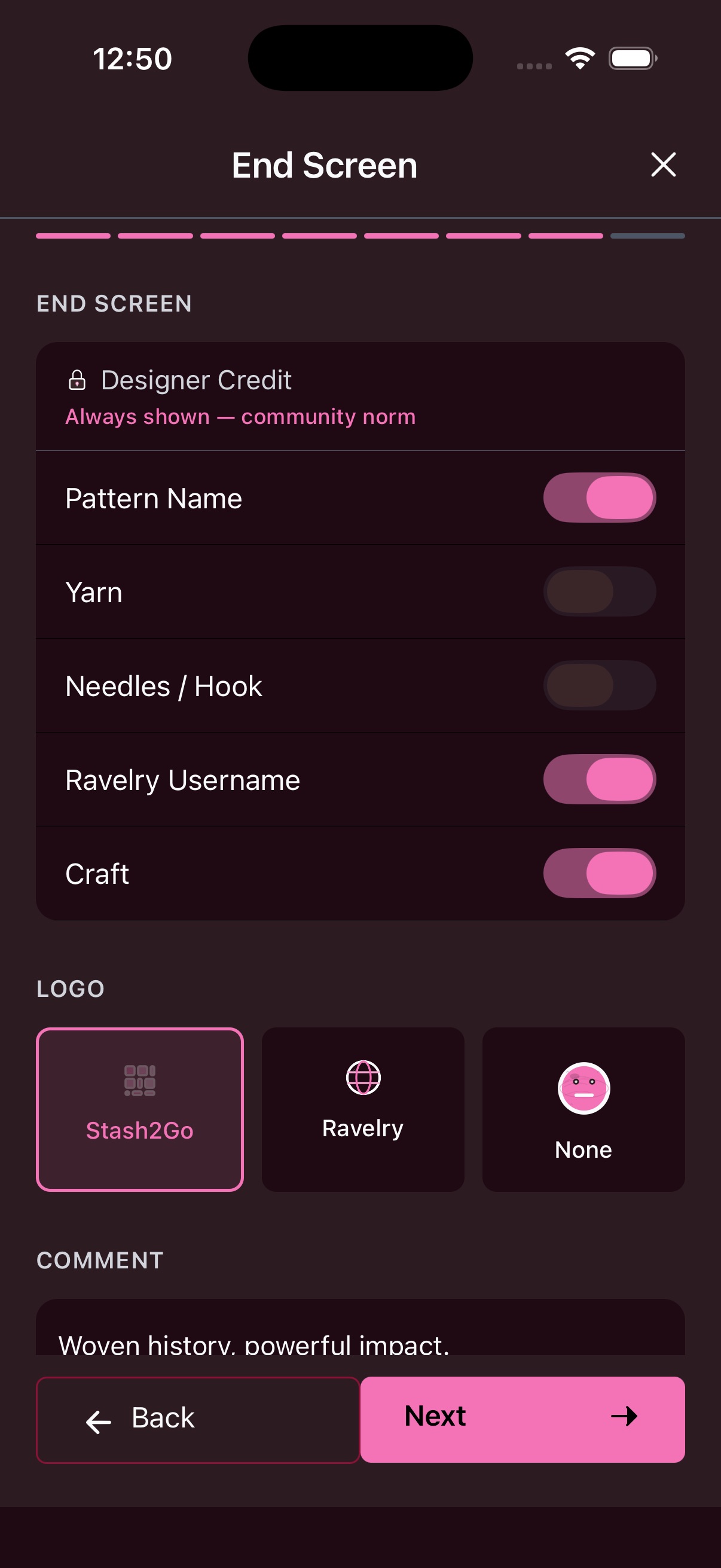Click the LOGO section heading

point(70,989)
